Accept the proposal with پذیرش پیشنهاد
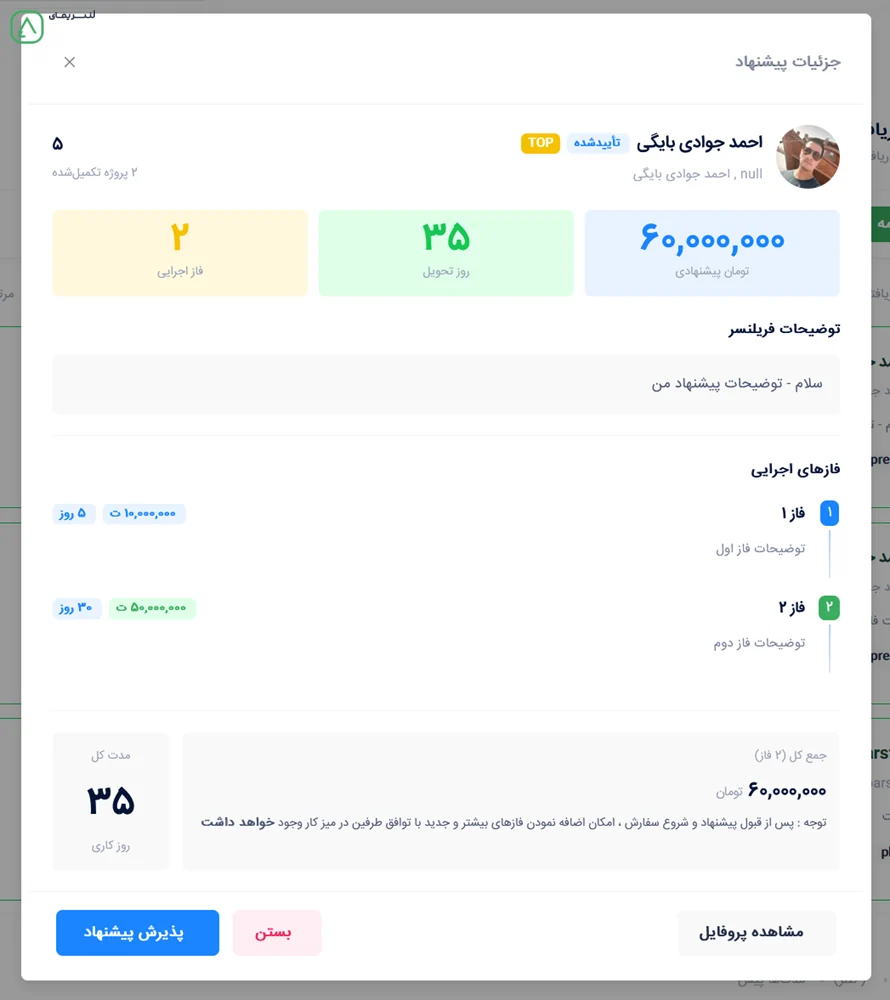The image size is (890, 1000). [x=138, y=932]
